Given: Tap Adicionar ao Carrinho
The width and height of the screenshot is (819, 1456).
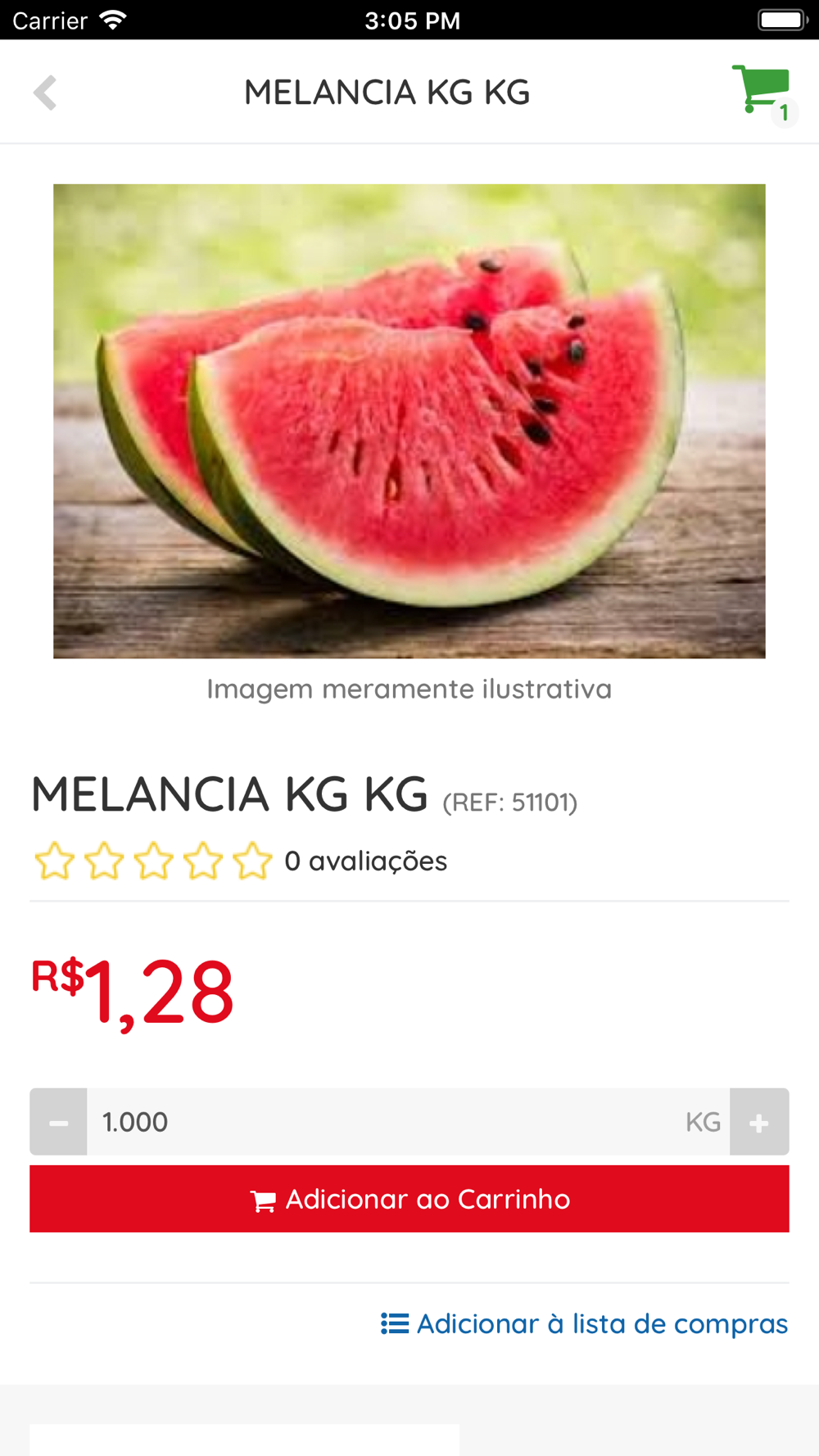Looking at the screenshot, I should pos(409,1199).
